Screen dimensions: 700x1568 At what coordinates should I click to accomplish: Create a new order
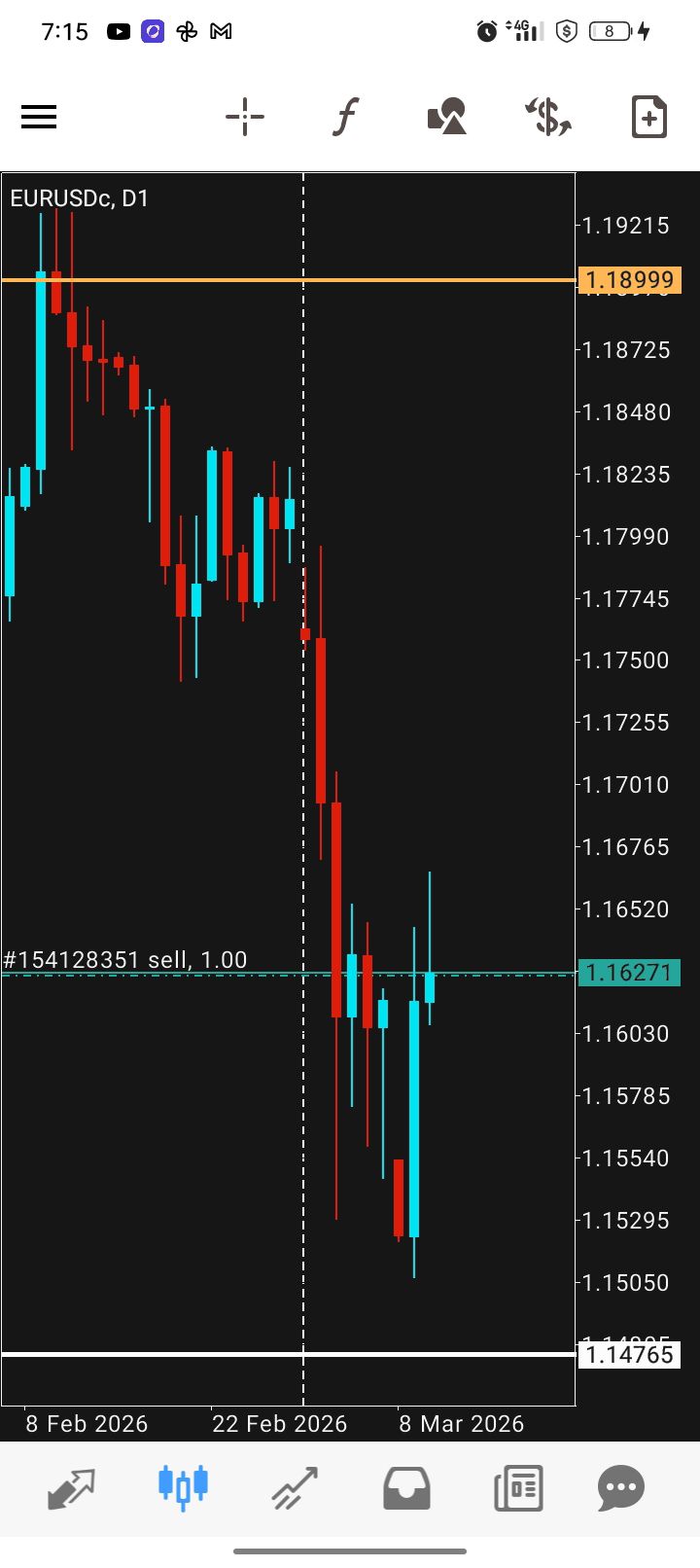pyautogui.click(x=648, y=118)
